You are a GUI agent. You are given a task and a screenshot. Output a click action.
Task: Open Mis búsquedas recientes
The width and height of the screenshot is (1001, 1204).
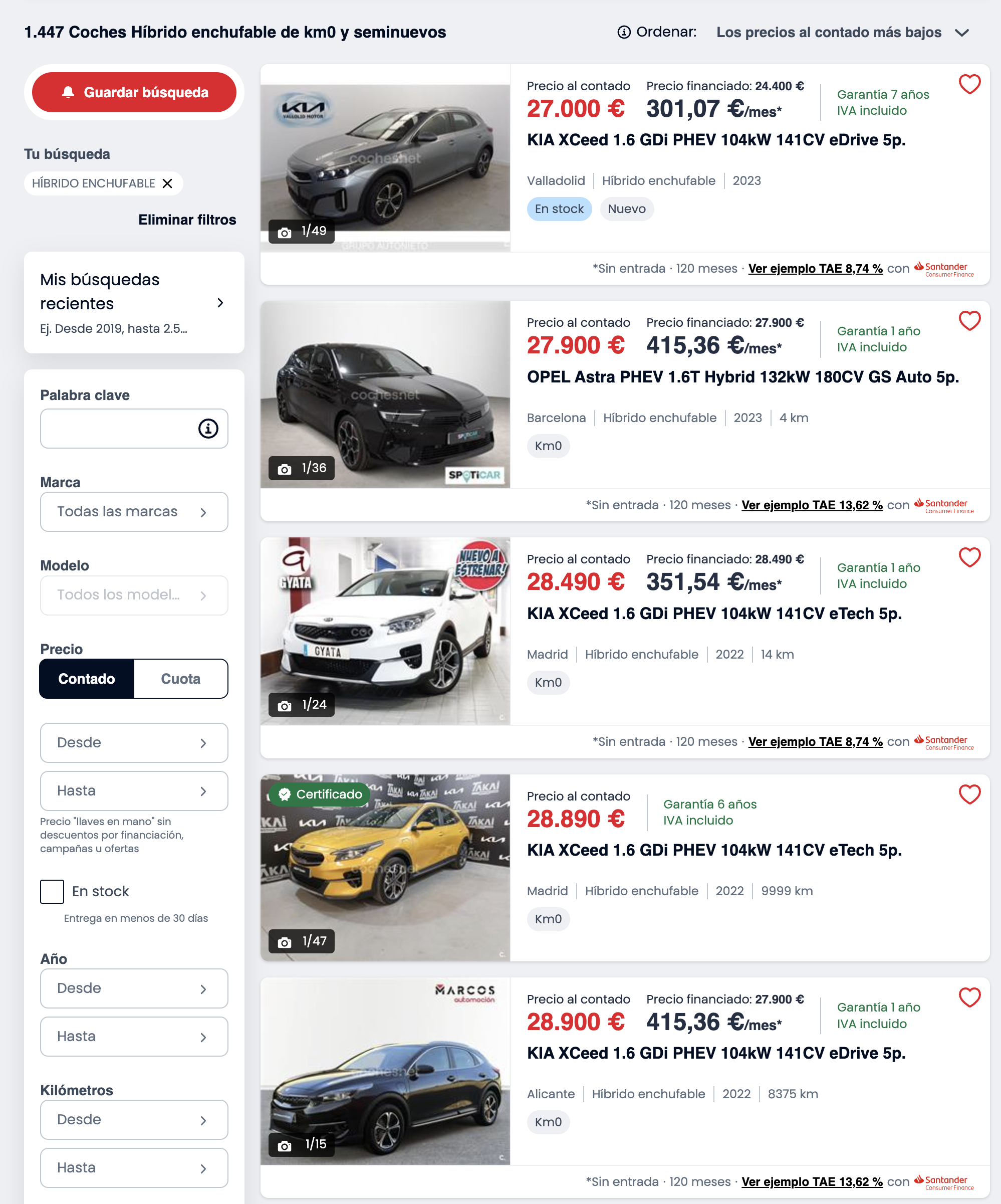pyautogui.click(x=133, y=302)
